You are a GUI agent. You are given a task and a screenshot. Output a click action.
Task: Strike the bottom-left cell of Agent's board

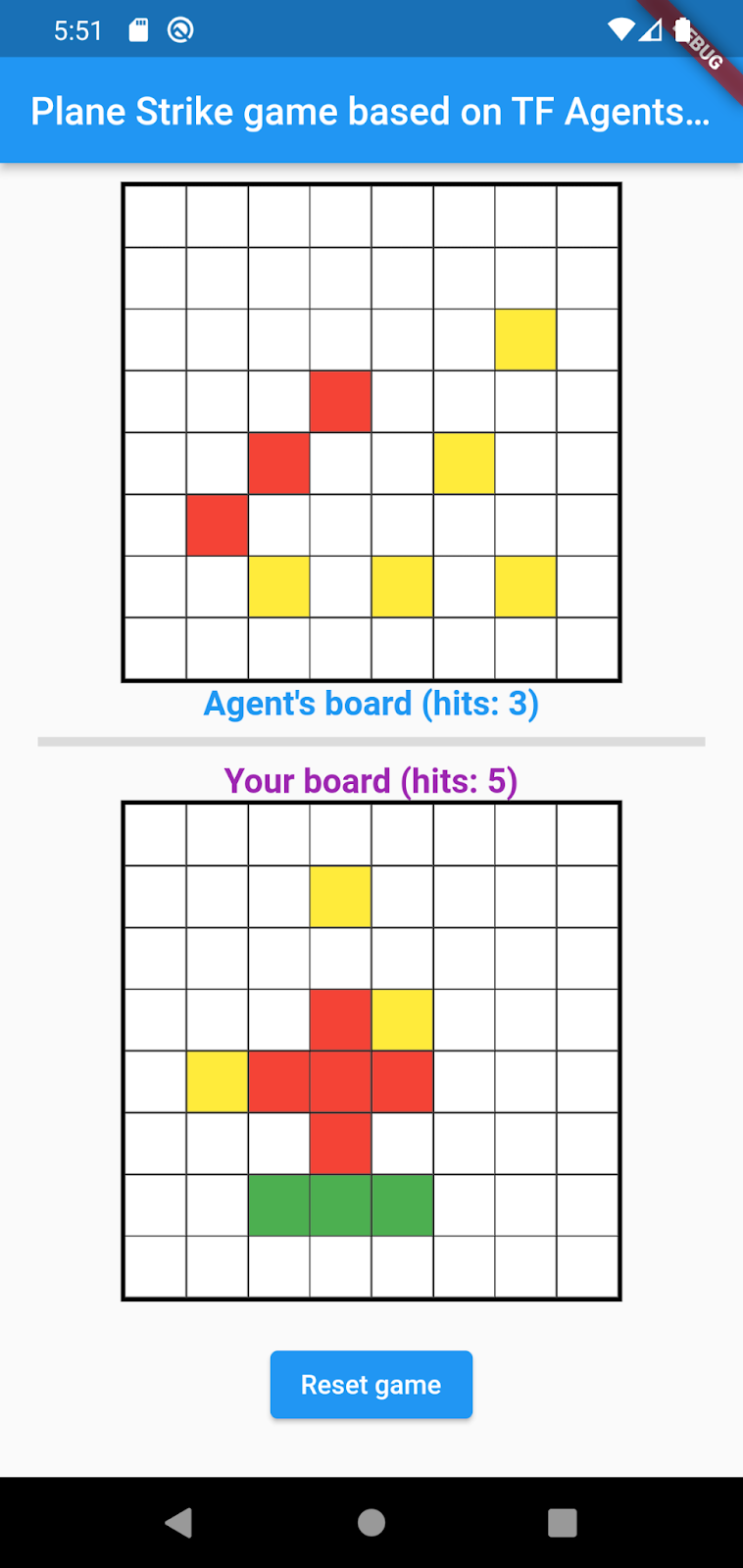(x=156, y=648)
